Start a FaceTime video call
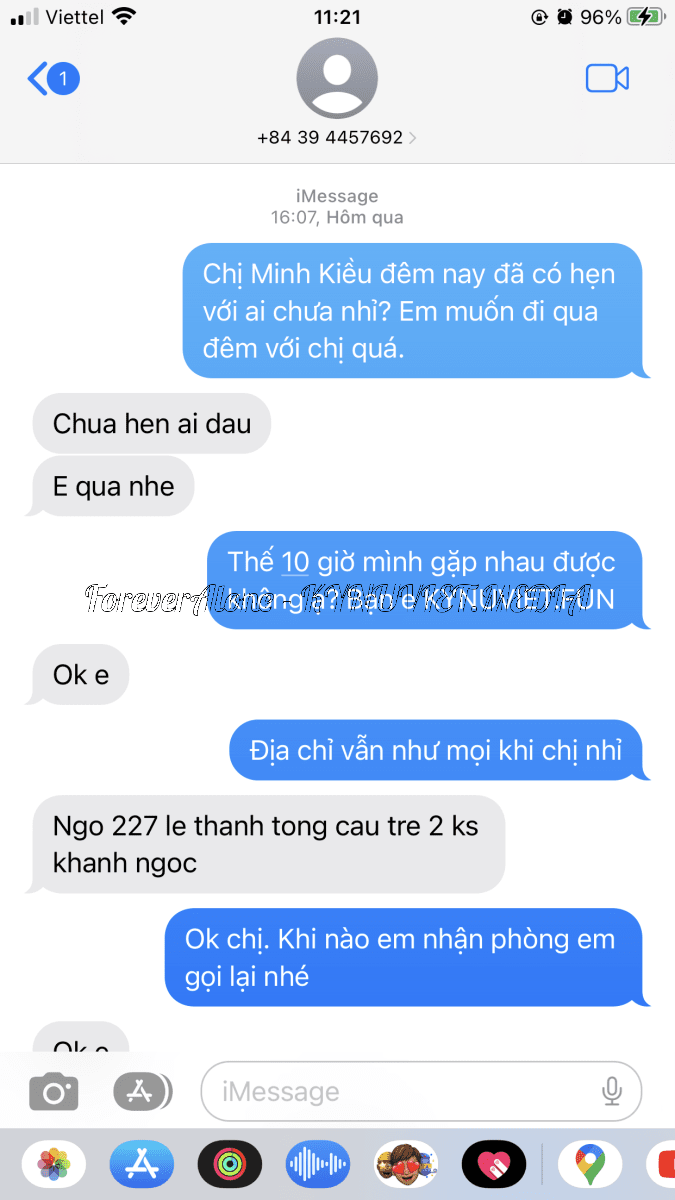The width and height of the screenshot is (675, 1200). (606, 78)
